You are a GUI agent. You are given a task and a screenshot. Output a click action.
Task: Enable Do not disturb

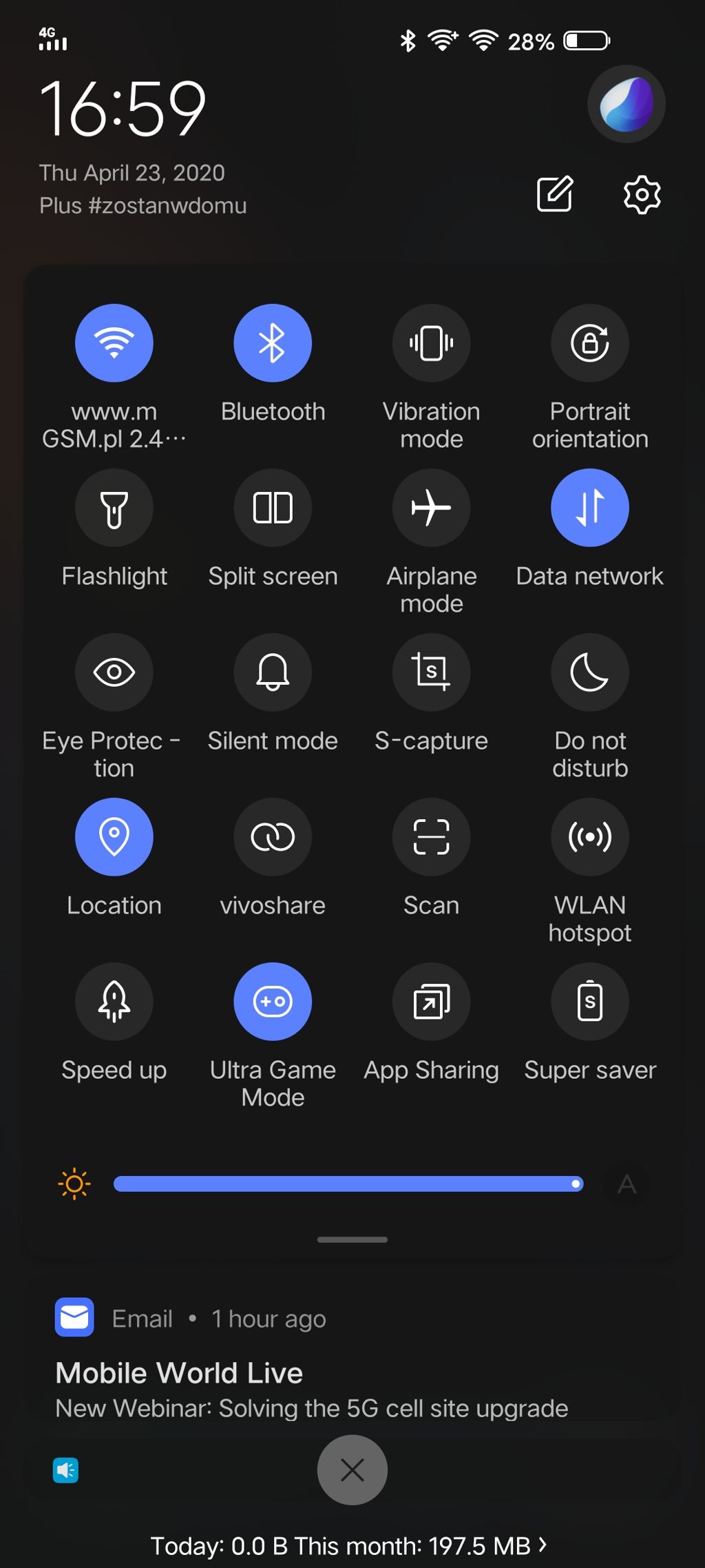click(x=590, y=672)
